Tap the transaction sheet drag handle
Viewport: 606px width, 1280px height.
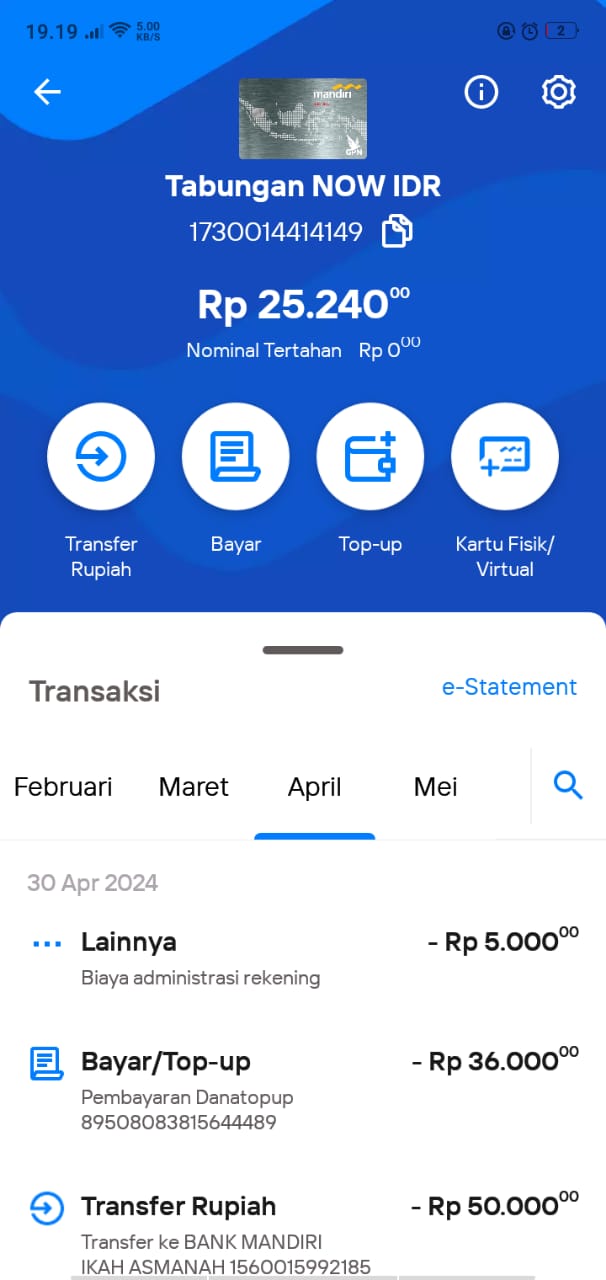click(x=303, y=650)
